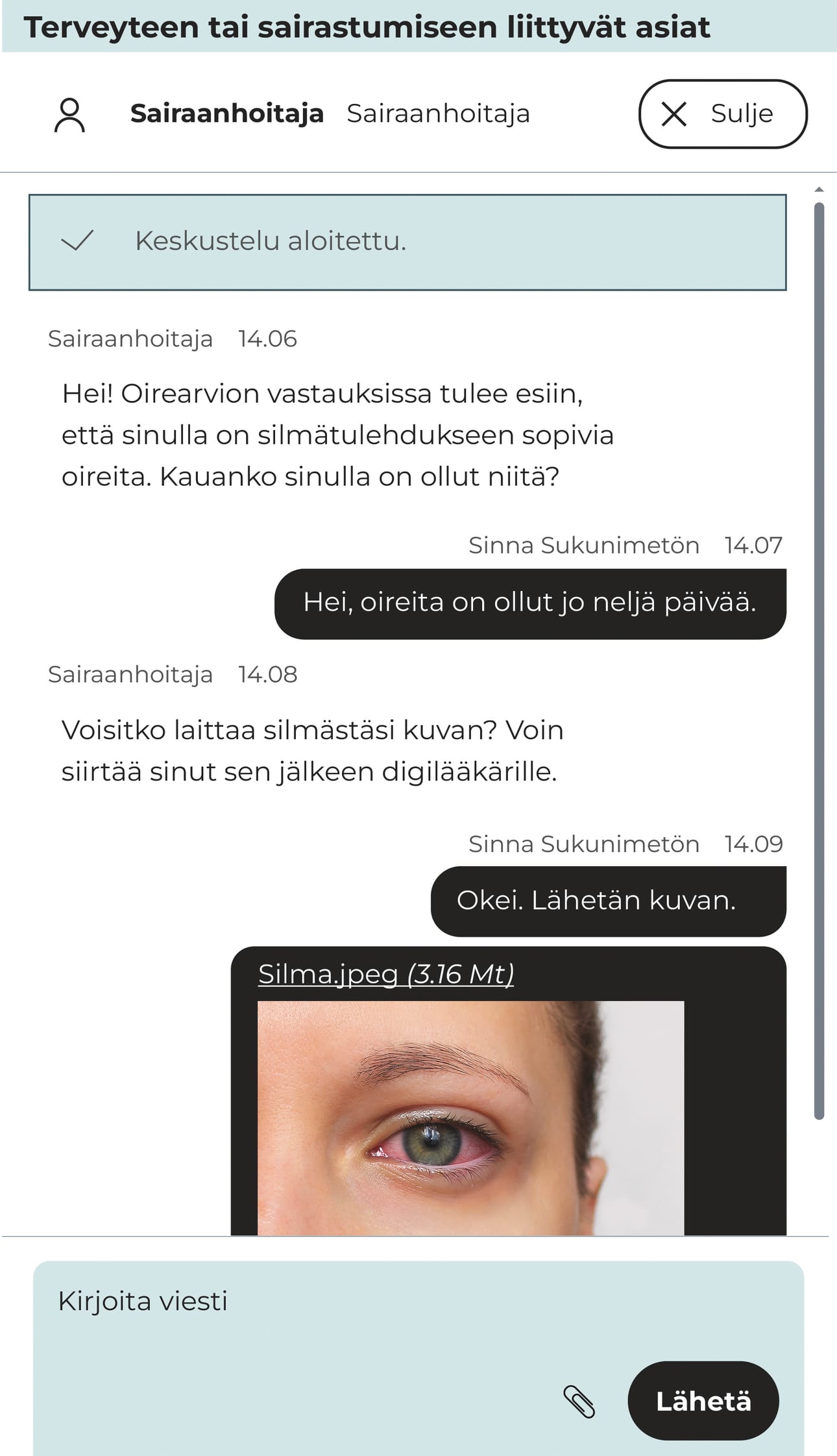
Task: View the sent eye photo thumbnail
Action: pyautogui.click(x=470, y=1117)
